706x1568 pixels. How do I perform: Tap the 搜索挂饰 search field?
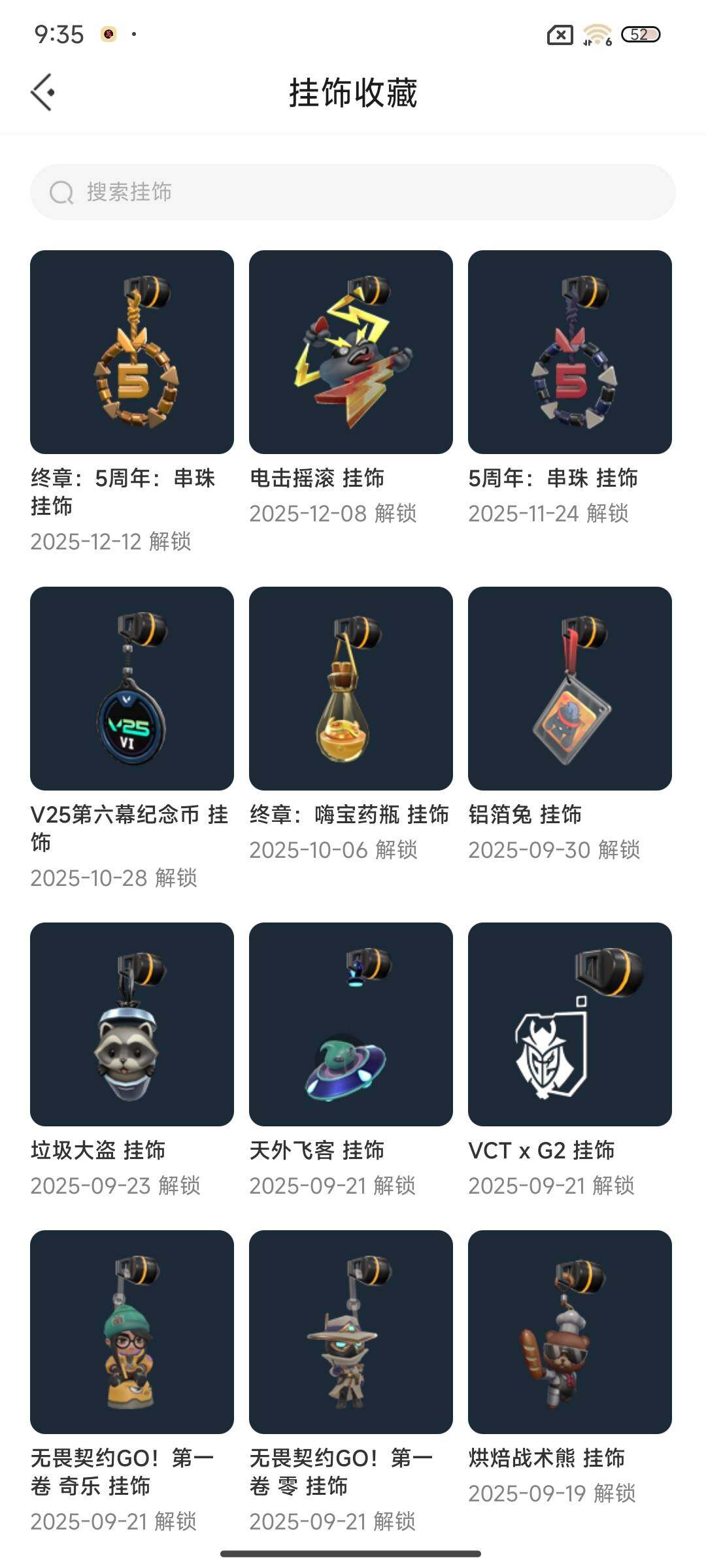click(353, 192)
